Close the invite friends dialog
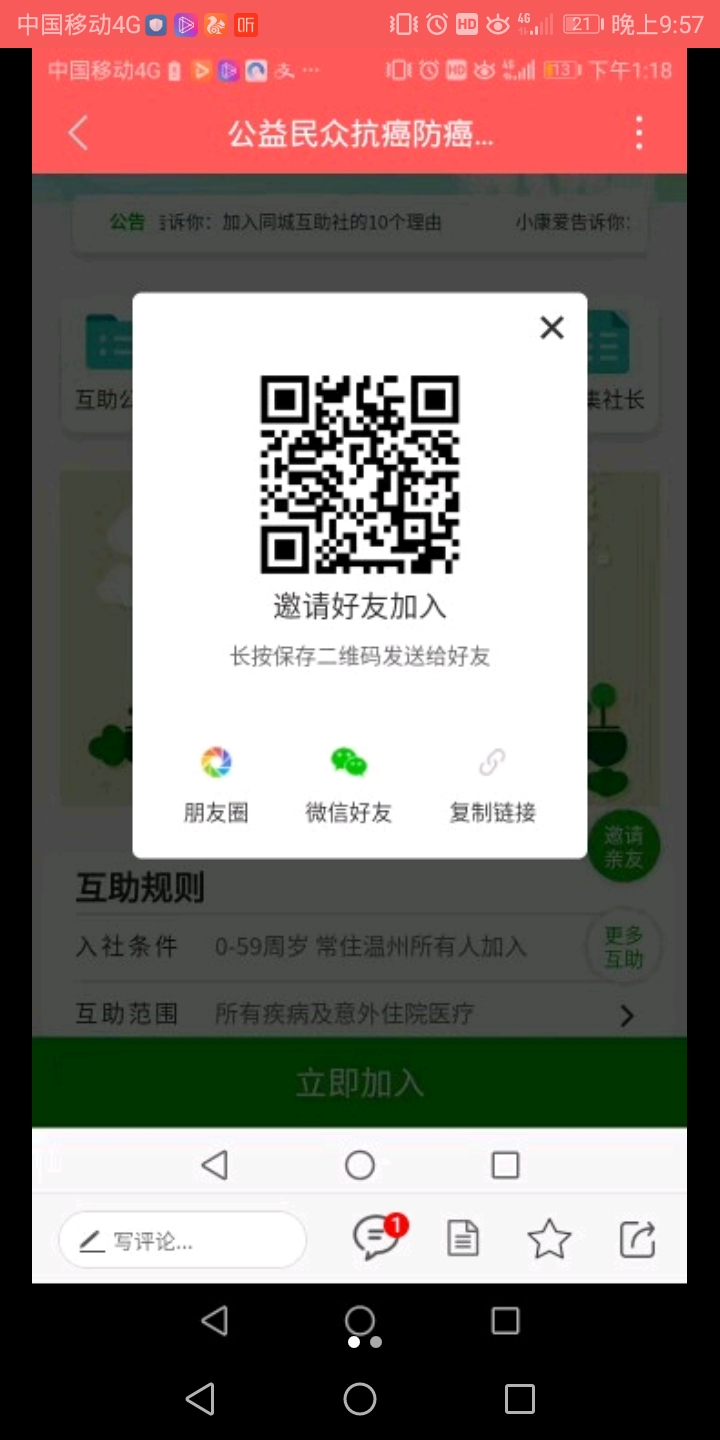 (x=551, y=327)
